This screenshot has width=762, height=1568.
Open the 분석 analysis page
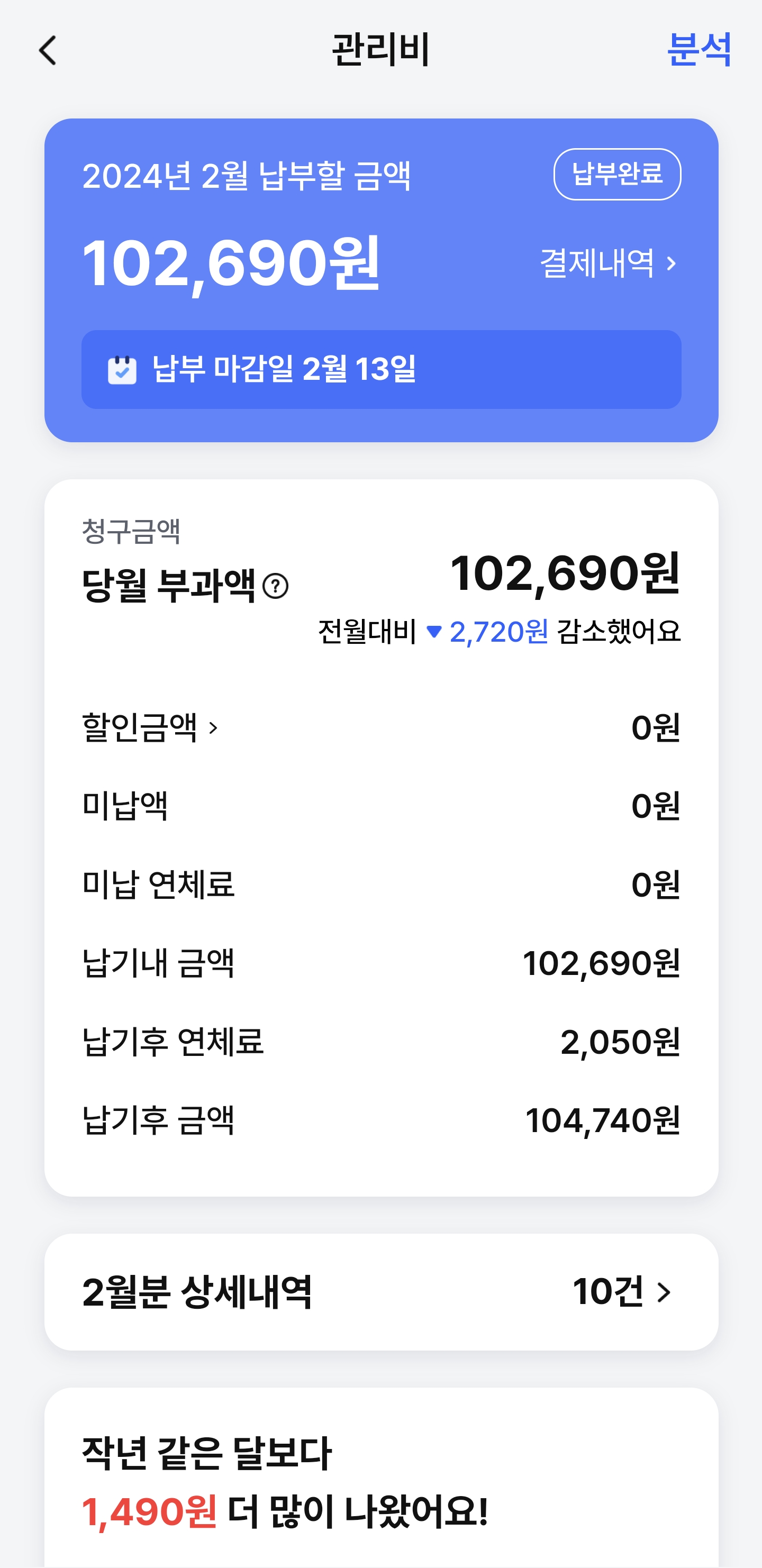click(698, 49)
